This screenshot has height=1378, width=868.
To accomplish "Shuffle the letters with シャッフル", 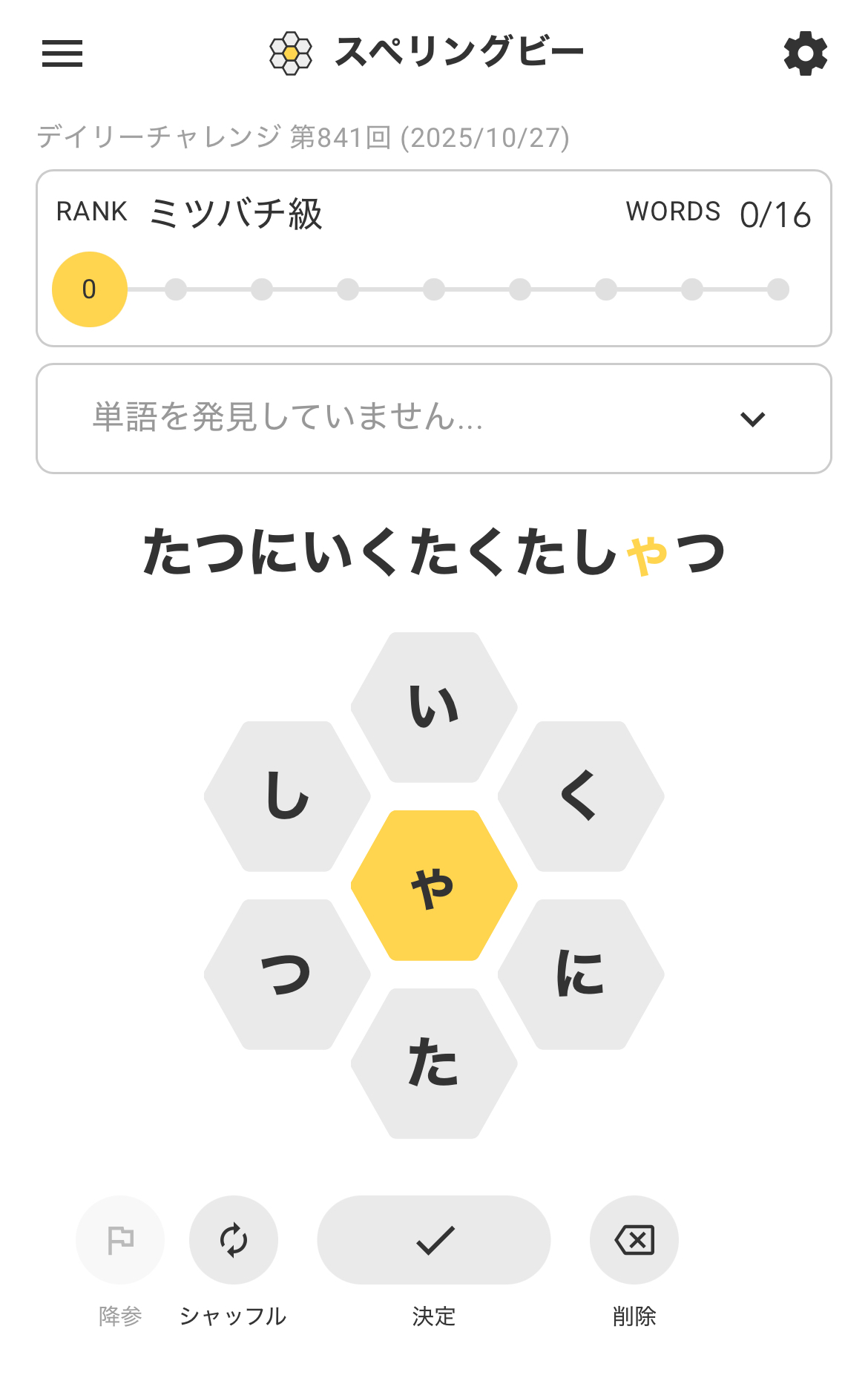I will coord(233,1240).
